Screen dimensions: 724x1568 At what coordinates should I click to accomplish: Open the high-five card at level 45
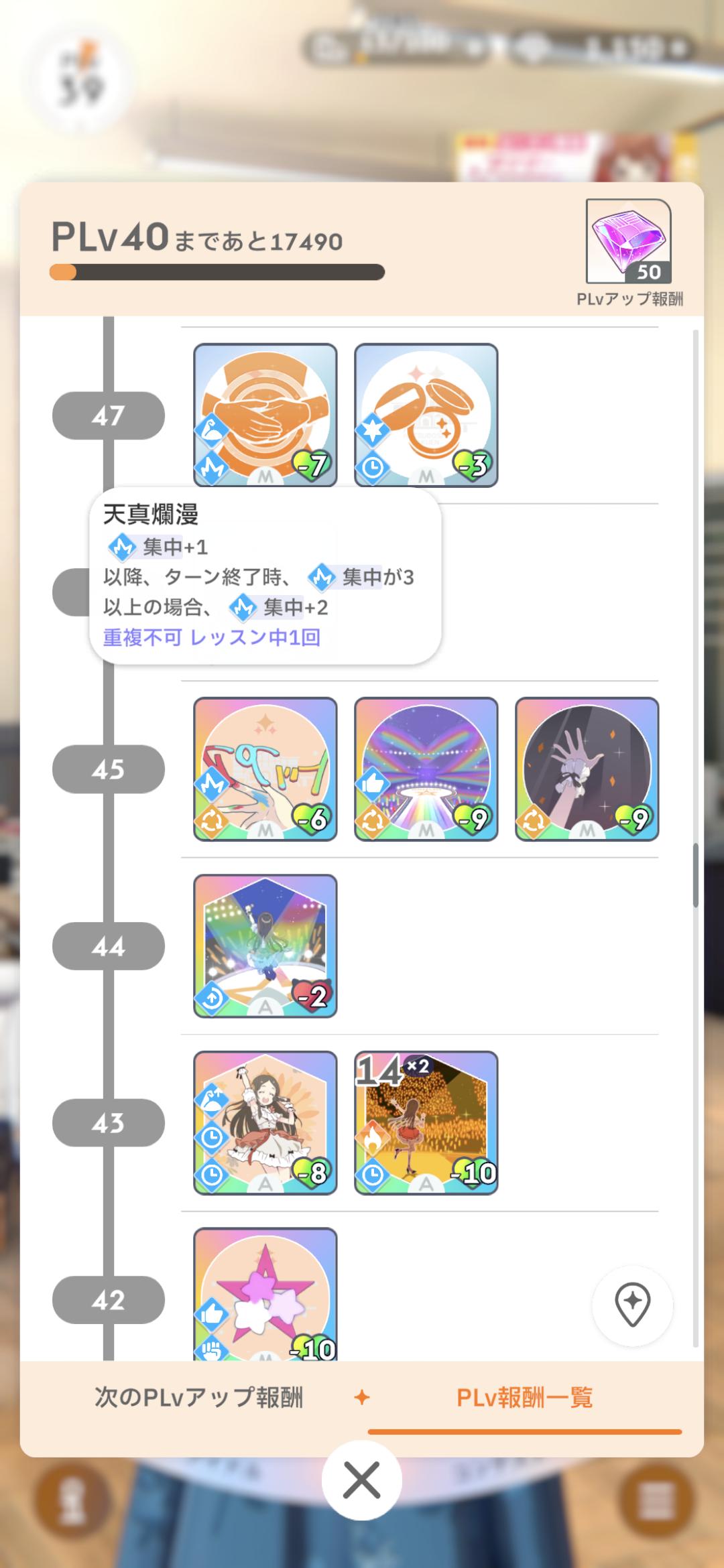(265, 769)
